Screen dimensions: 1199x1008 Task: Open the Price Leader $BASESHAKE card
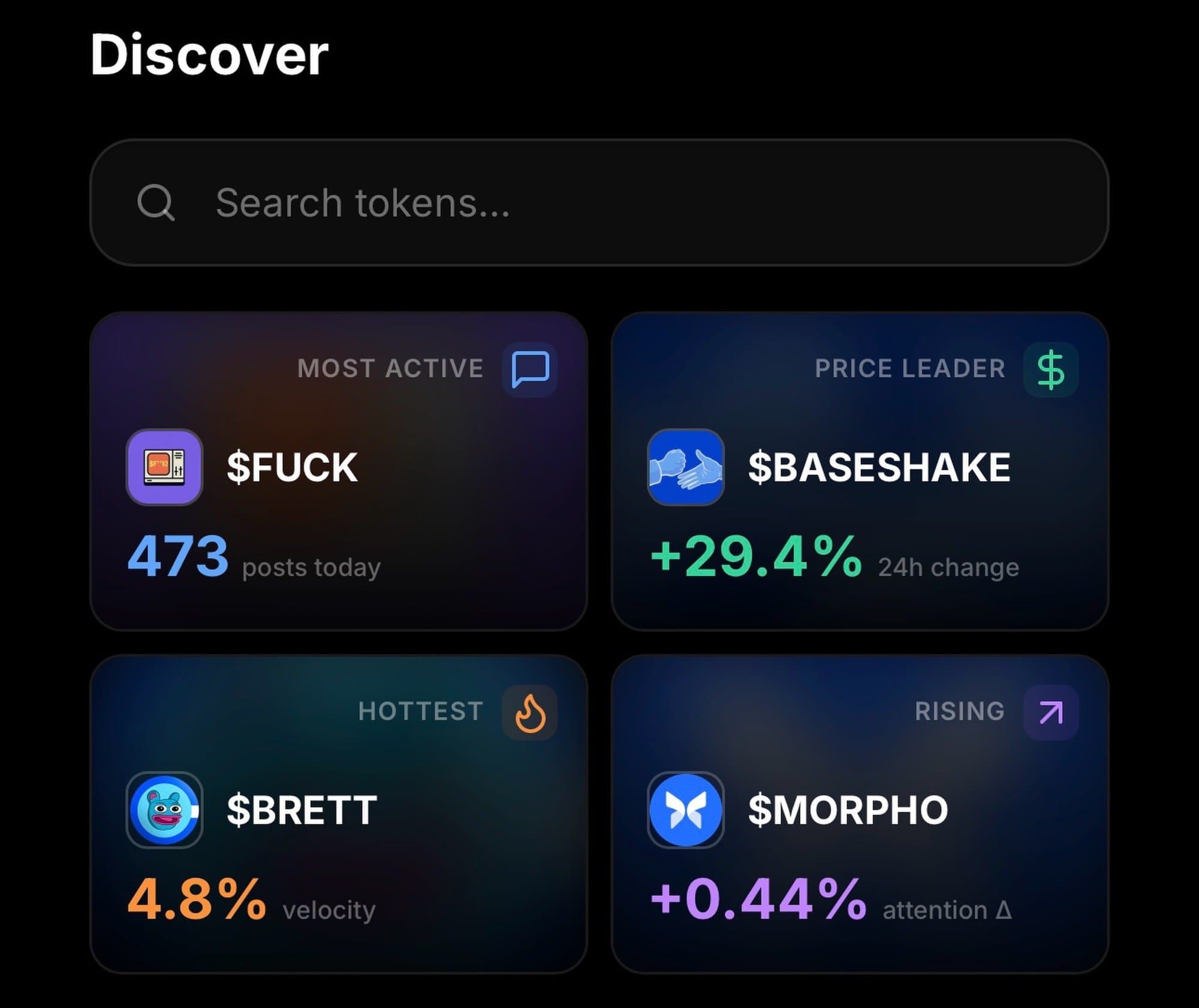[860, 471]
